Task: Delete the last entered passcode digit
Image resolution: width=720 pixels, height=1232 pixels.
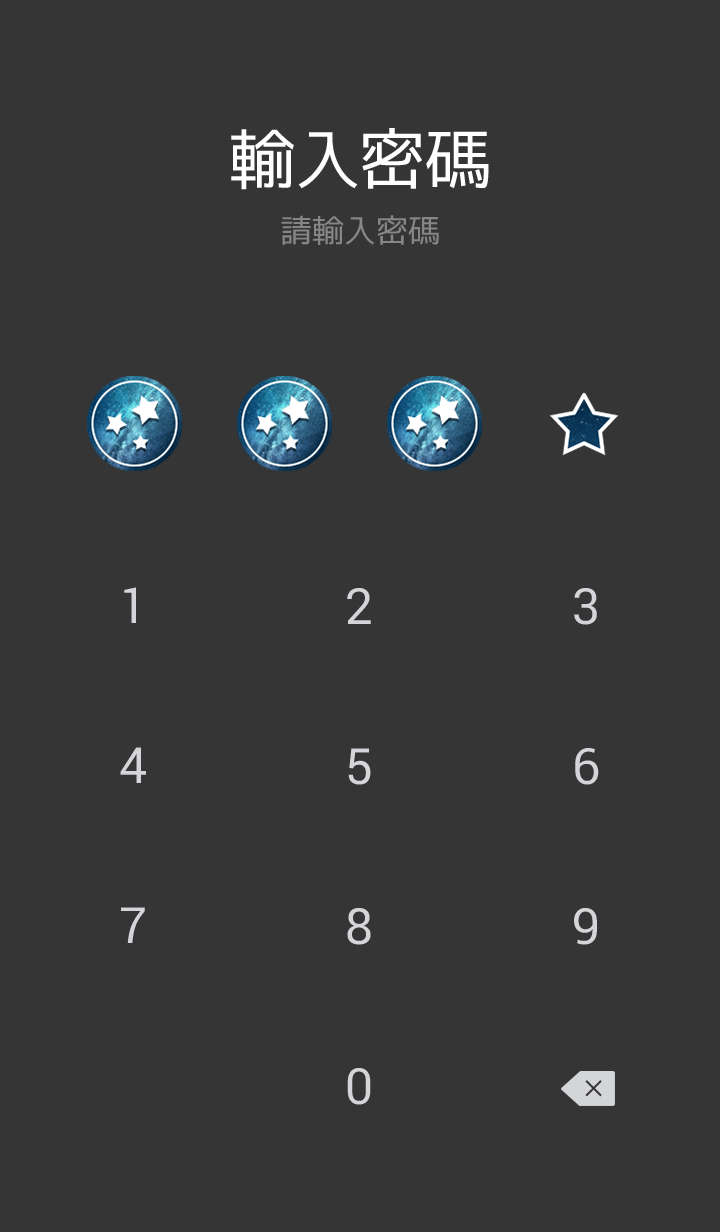Action: [x=588, y=1088]
